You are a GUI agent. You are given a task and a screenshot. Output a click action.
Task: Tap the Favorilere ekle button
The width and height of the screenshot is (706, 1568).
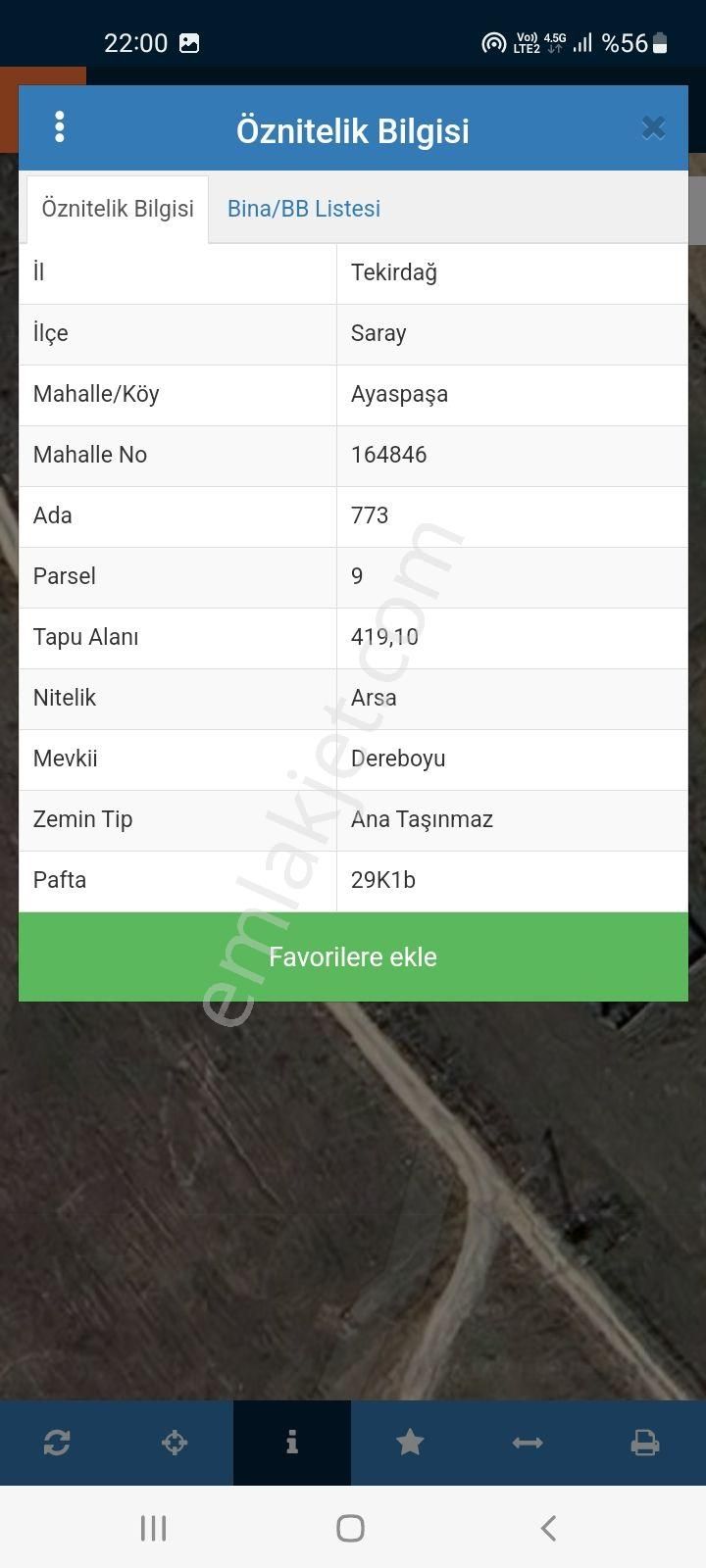(353, 957)
